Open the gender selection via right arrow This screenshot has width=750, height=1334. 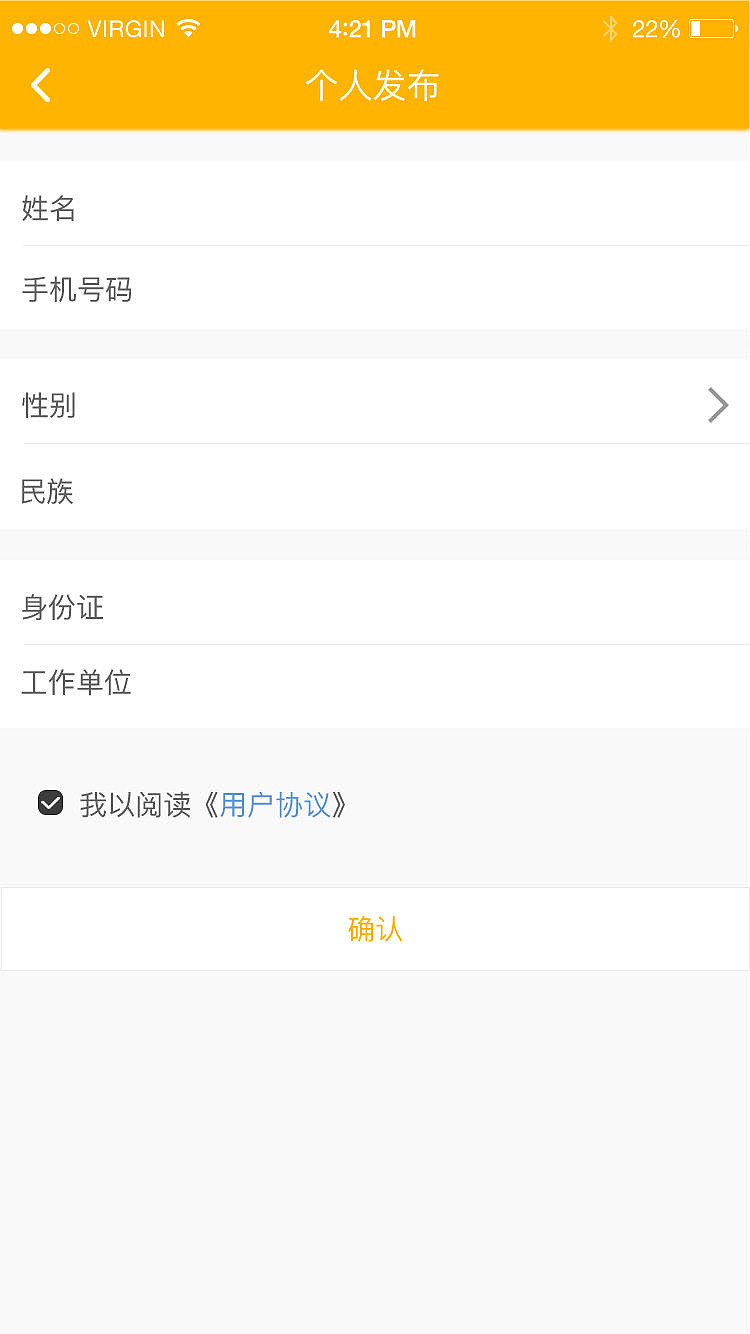[717, 405]
